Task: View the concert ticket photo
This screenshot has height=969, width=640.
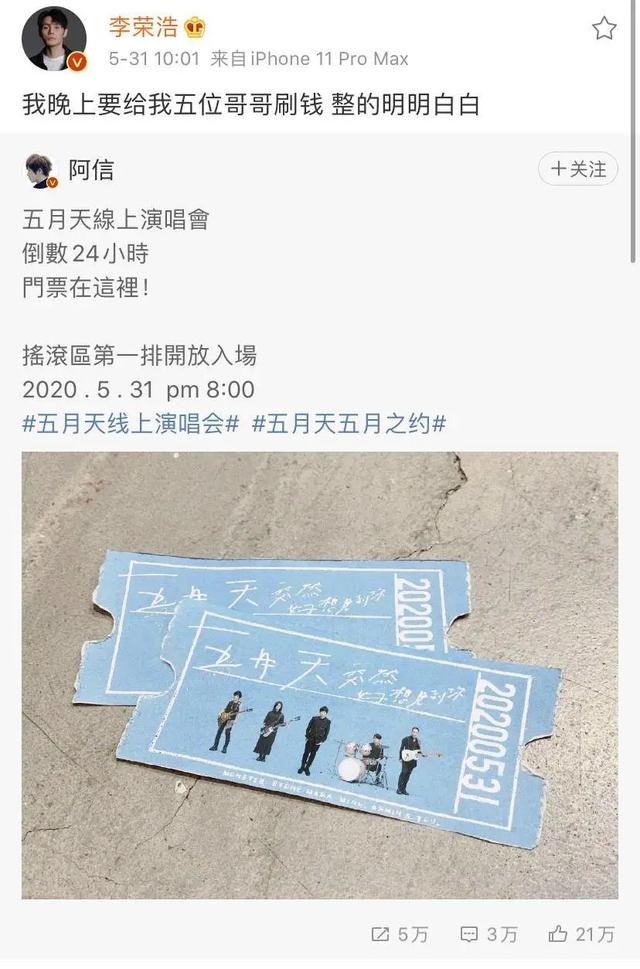Action: [x=320, y=675]
